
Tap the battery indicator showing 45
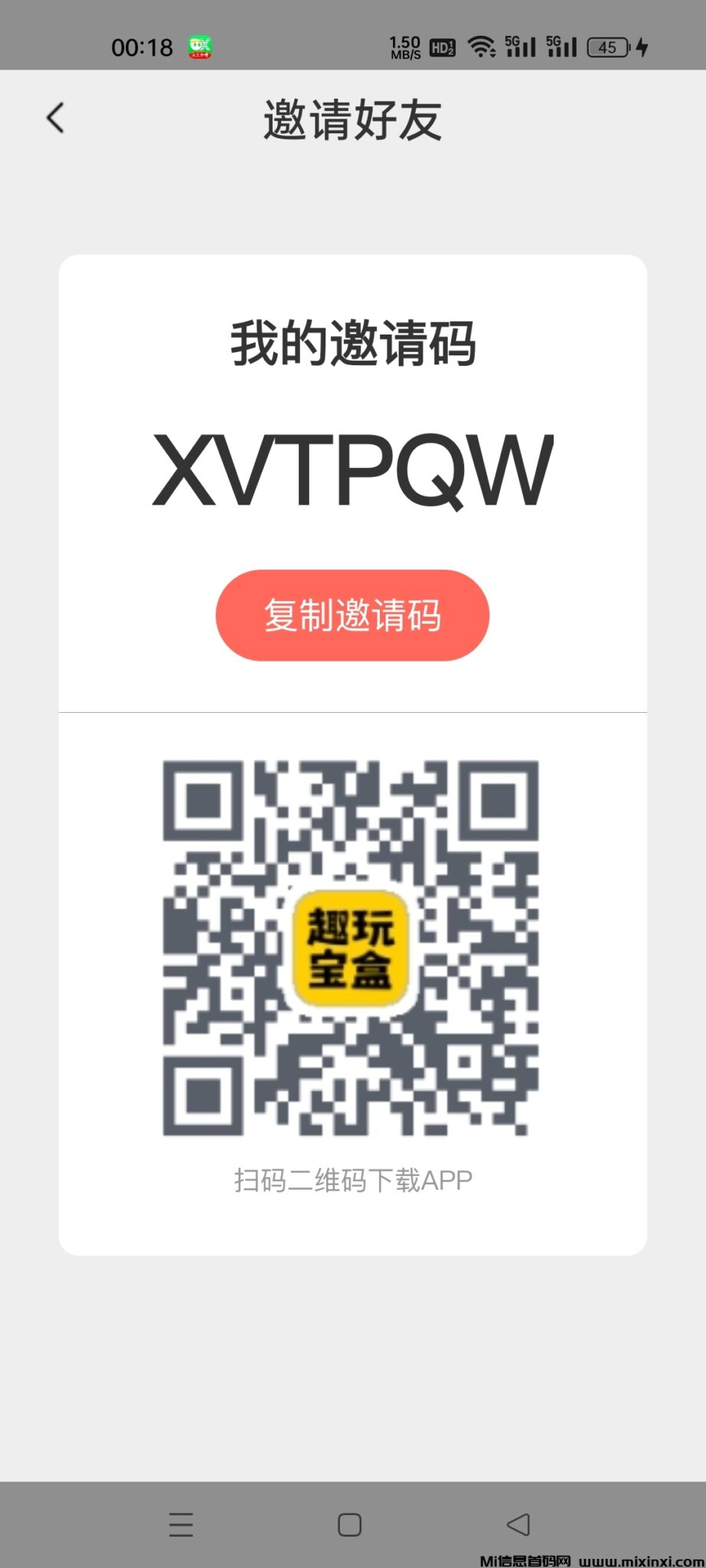pos(609,47)
